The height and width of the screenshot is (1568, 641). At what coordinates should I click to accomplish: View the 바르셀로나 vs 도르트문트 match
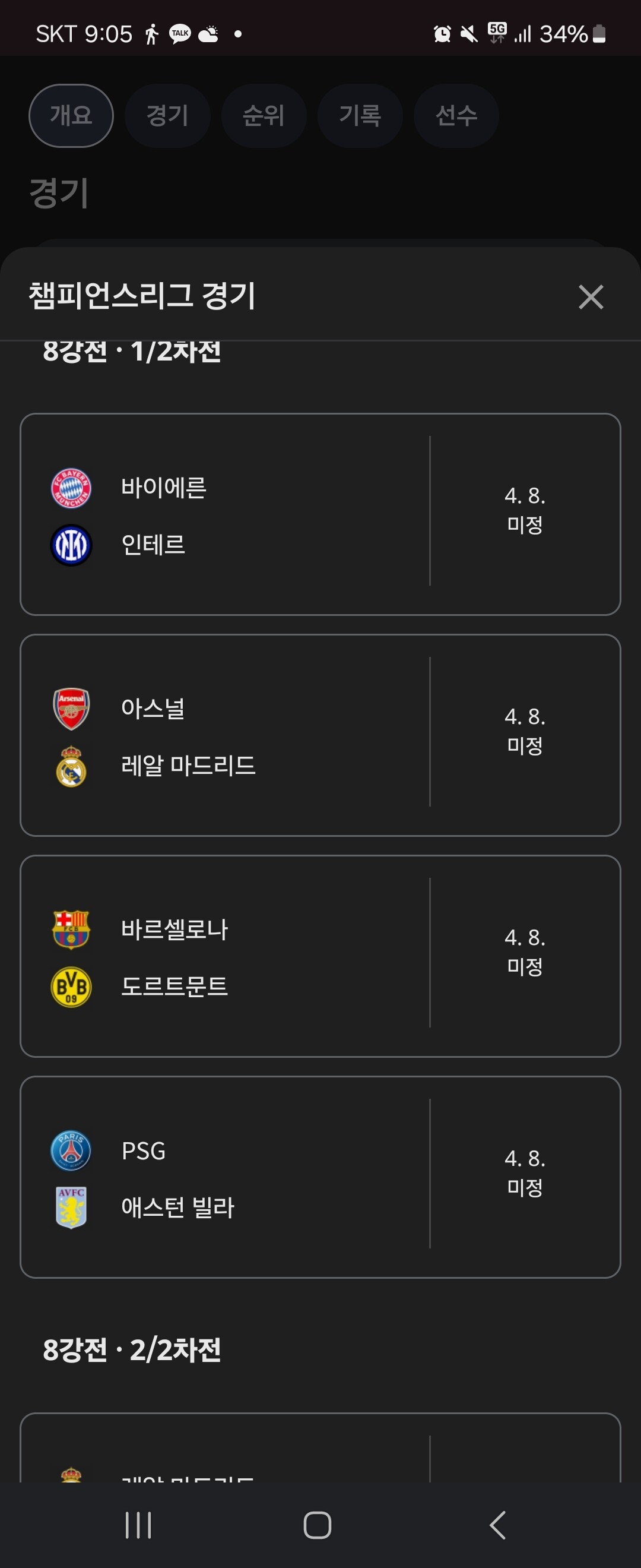320,956
